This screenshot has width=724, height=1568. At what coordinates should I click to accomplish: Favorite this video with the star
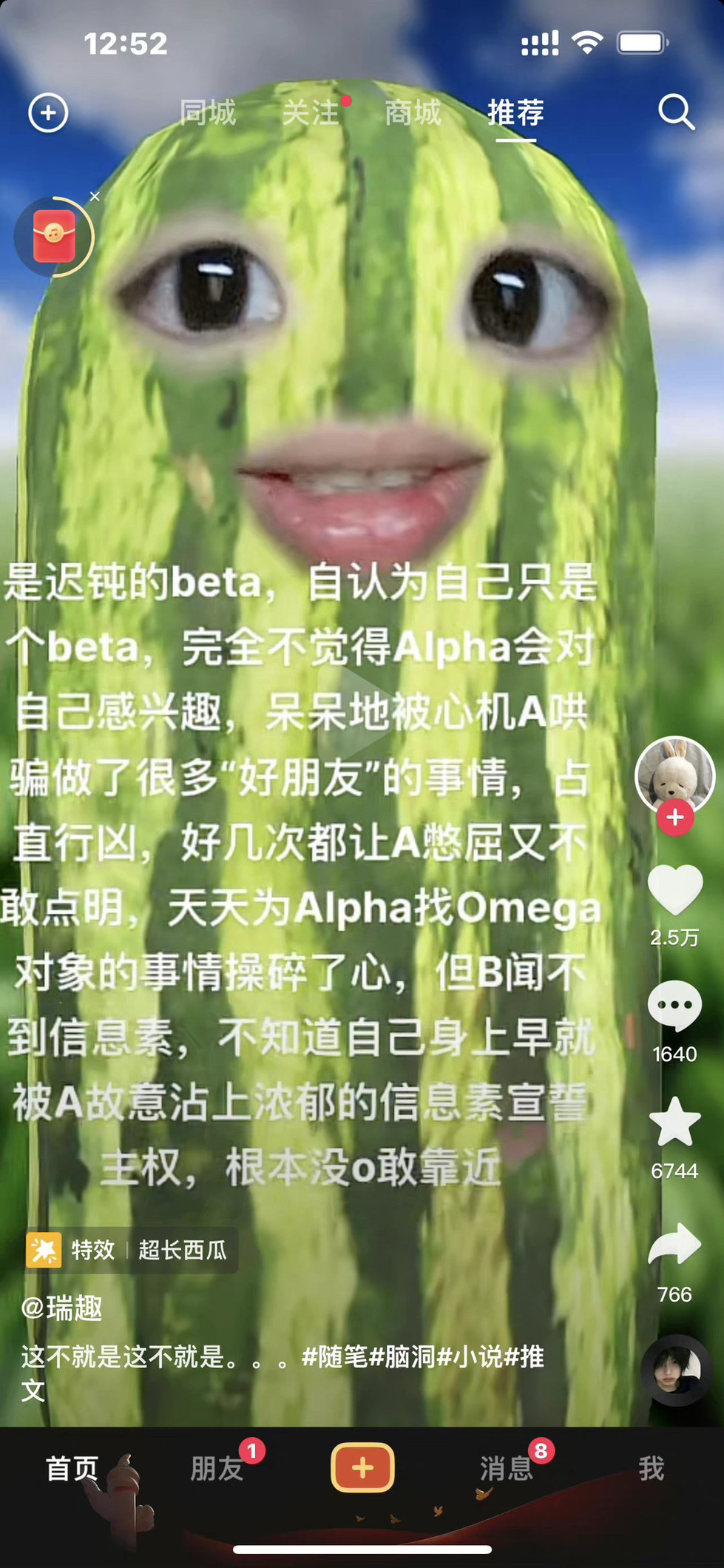tap(674, 1123)
